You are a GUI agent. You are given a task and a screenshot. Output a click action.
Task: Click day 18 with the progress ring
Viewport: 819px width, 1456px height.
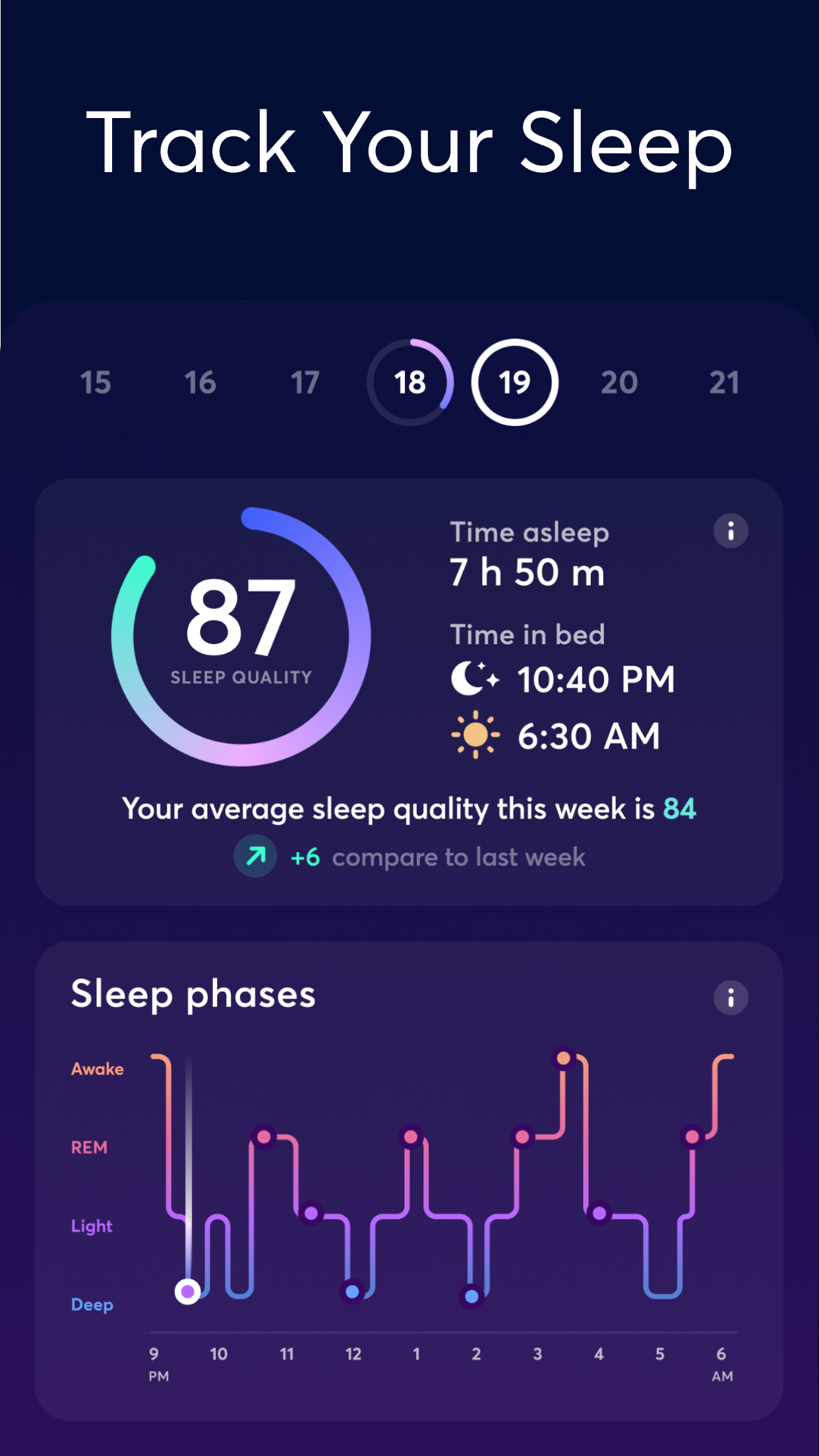point(410,382)
